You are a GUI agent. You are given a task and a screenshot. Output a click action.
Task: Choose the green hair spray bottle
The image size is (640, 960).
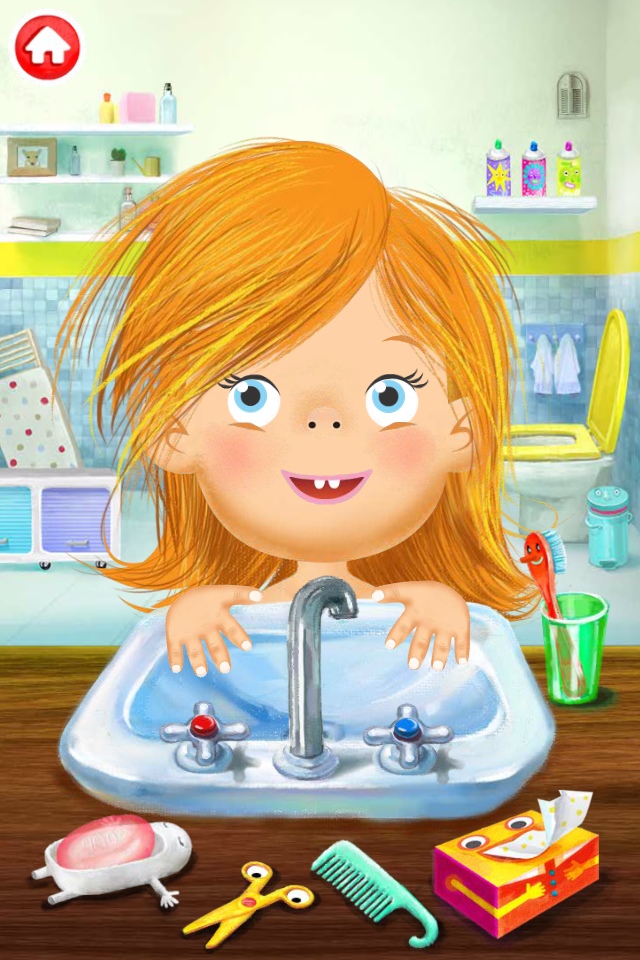(569, 171)
